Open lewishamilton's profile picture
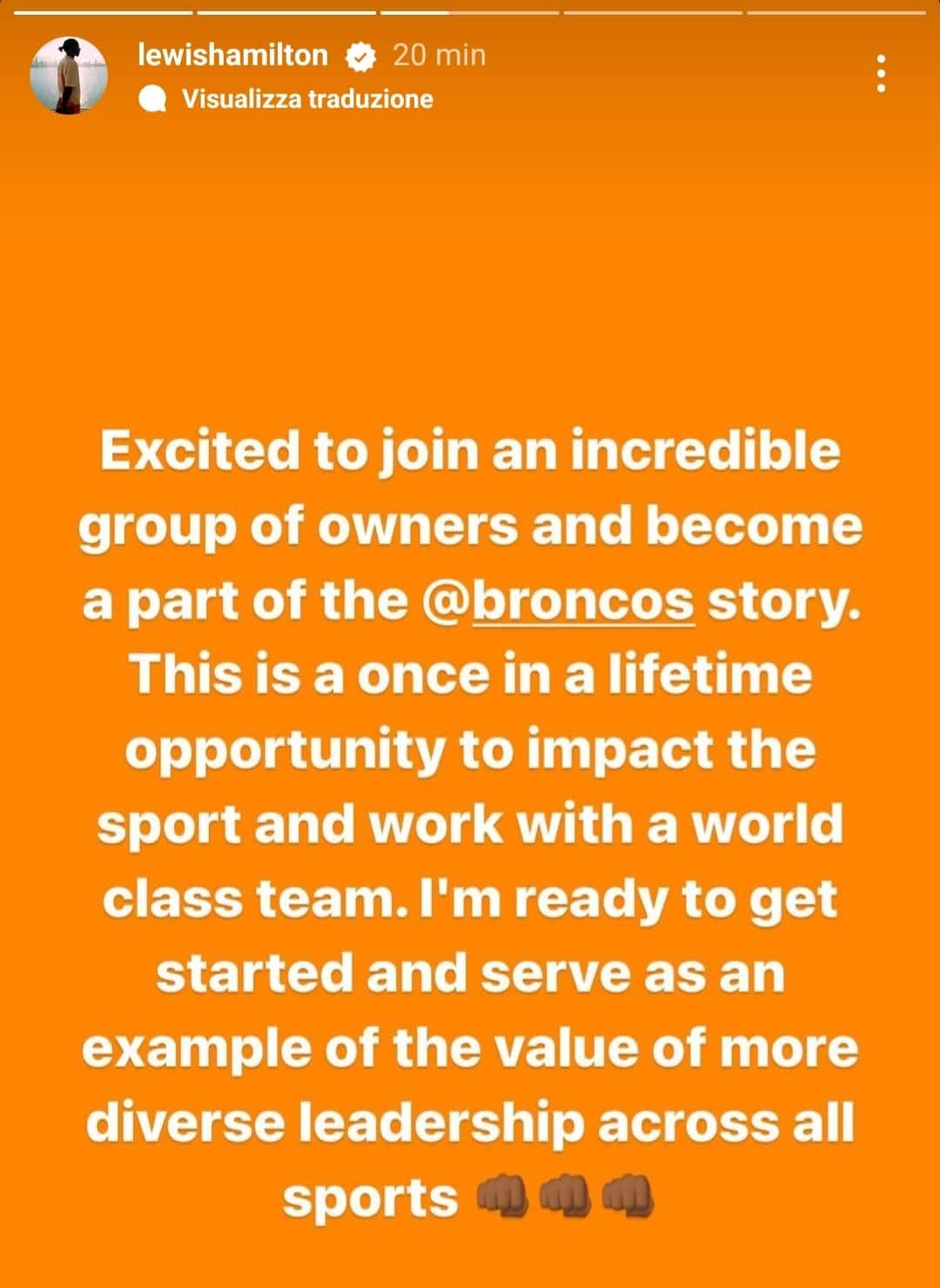940x1288 pixels. [68, 76]
